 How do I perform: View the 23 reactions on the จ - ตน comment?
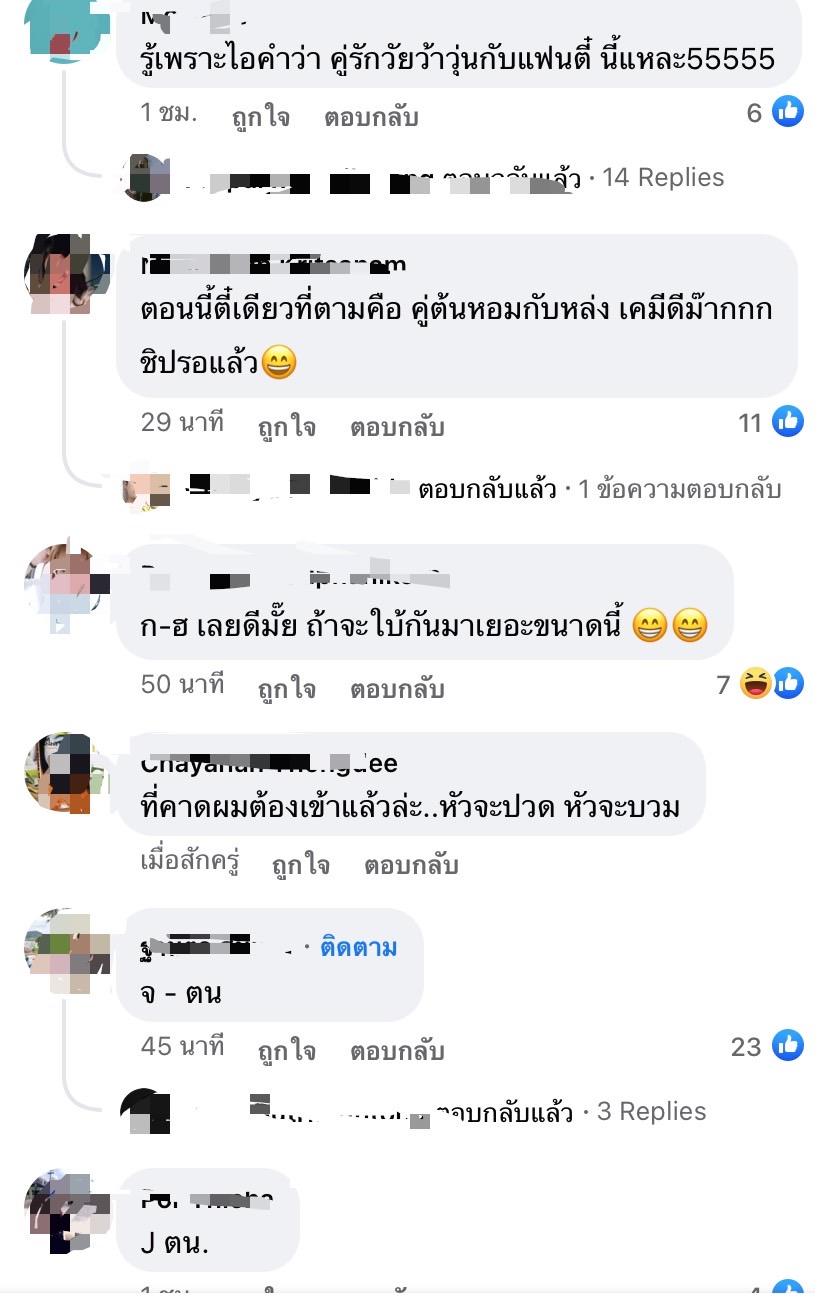coord(767,1046)
